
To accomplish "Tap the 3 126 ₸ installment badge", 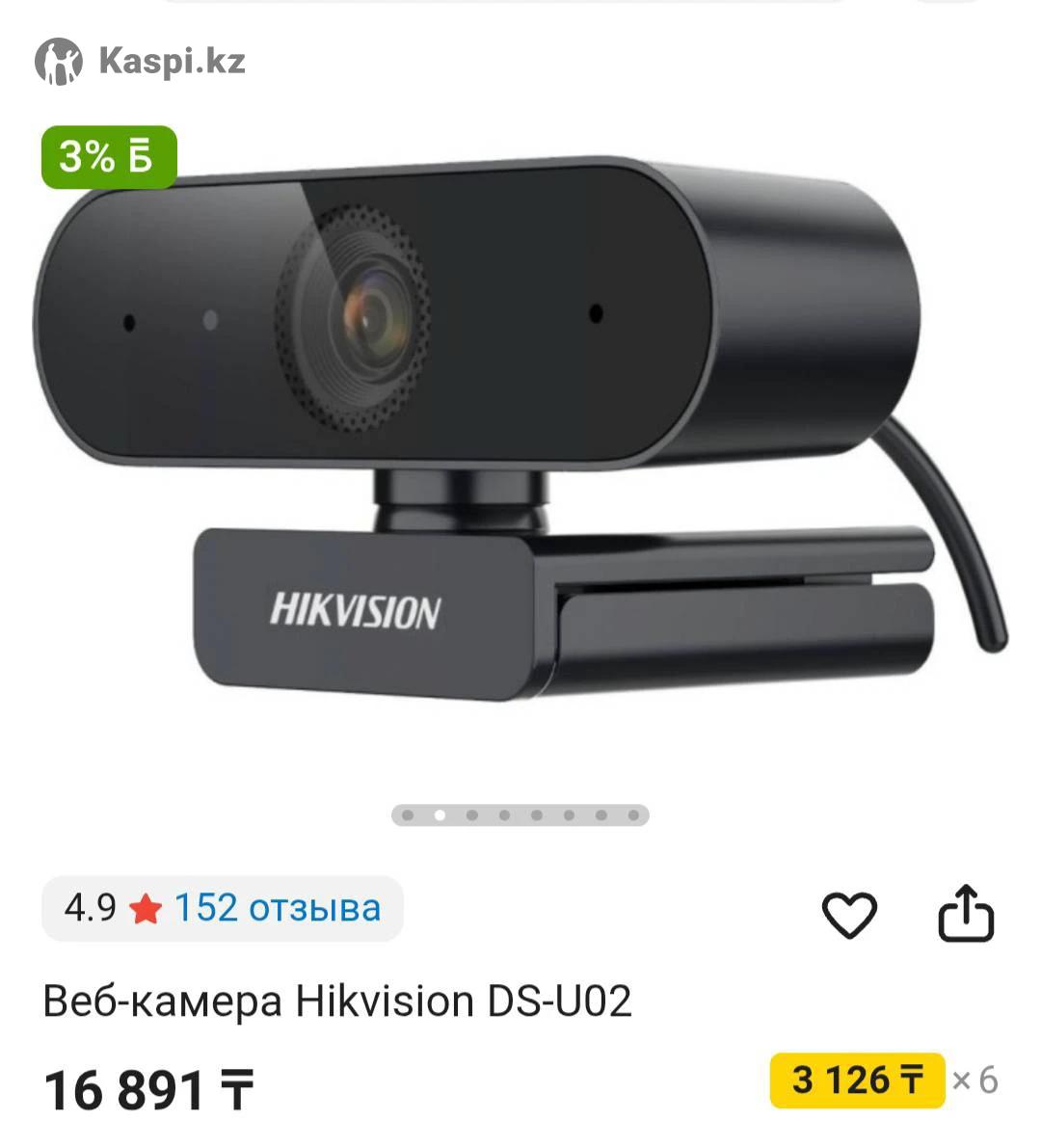I will click(x=857, y=1081).
